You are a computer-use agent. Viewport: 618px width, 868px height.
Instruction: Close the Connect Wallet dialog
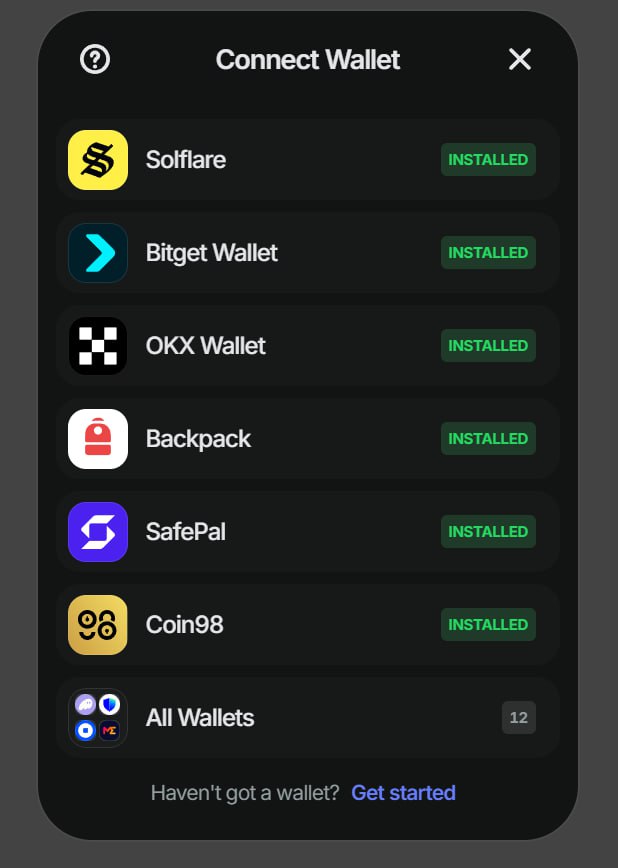pyautogui.click(x=519, y=59)
